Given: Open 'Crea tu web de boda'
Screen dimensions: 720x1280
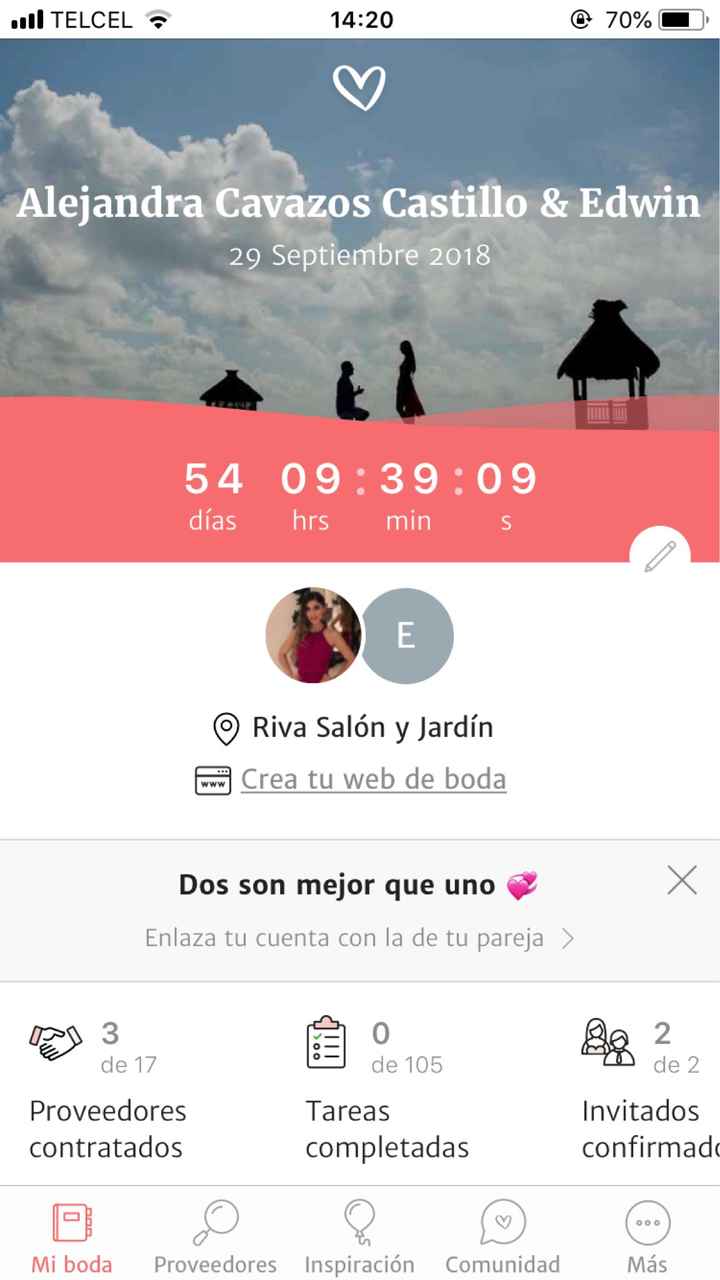Looking at the screenshot, I should tap(372, 778).
